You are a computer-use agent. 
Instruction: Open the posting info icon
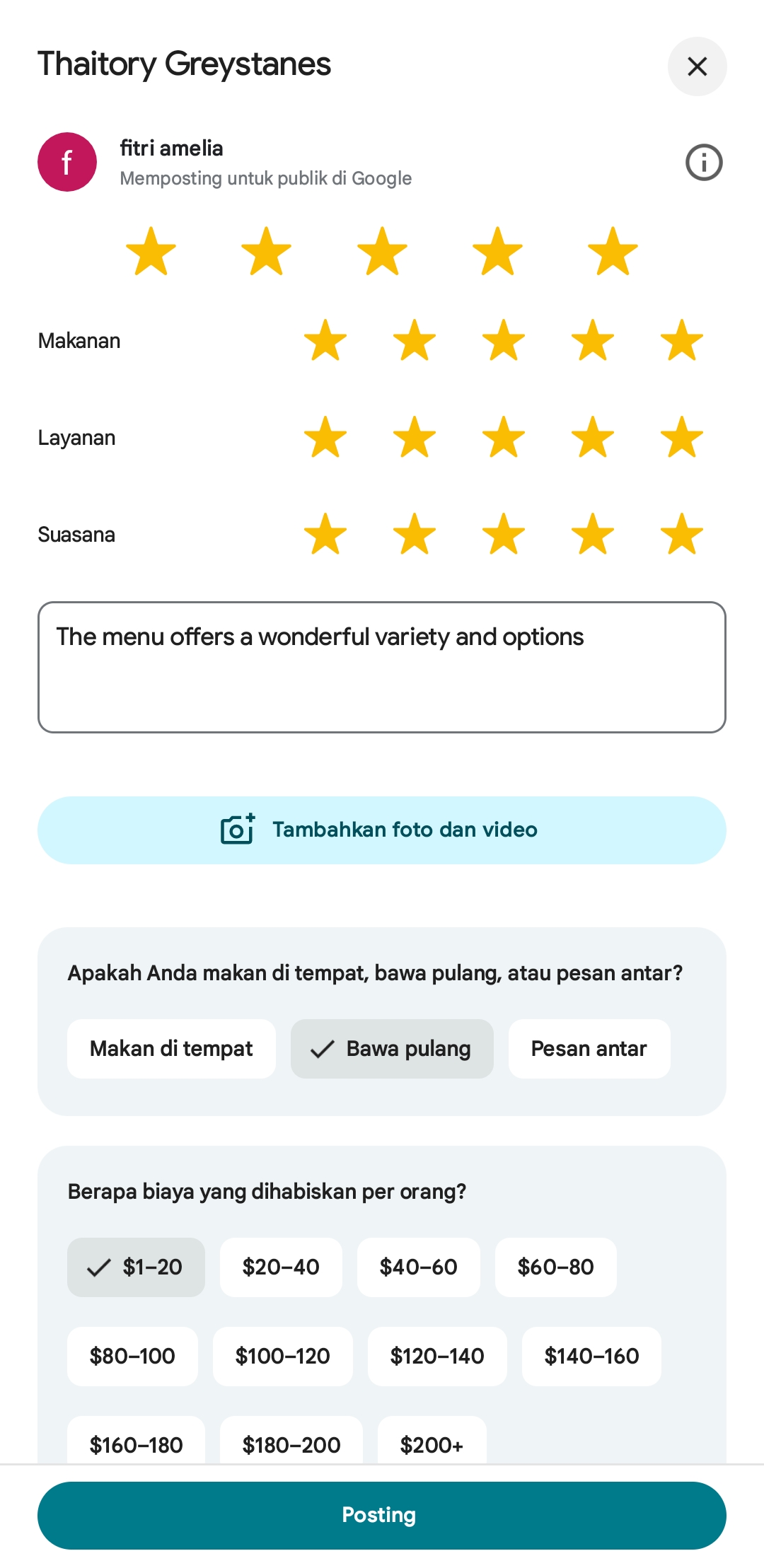coord(704,163)
